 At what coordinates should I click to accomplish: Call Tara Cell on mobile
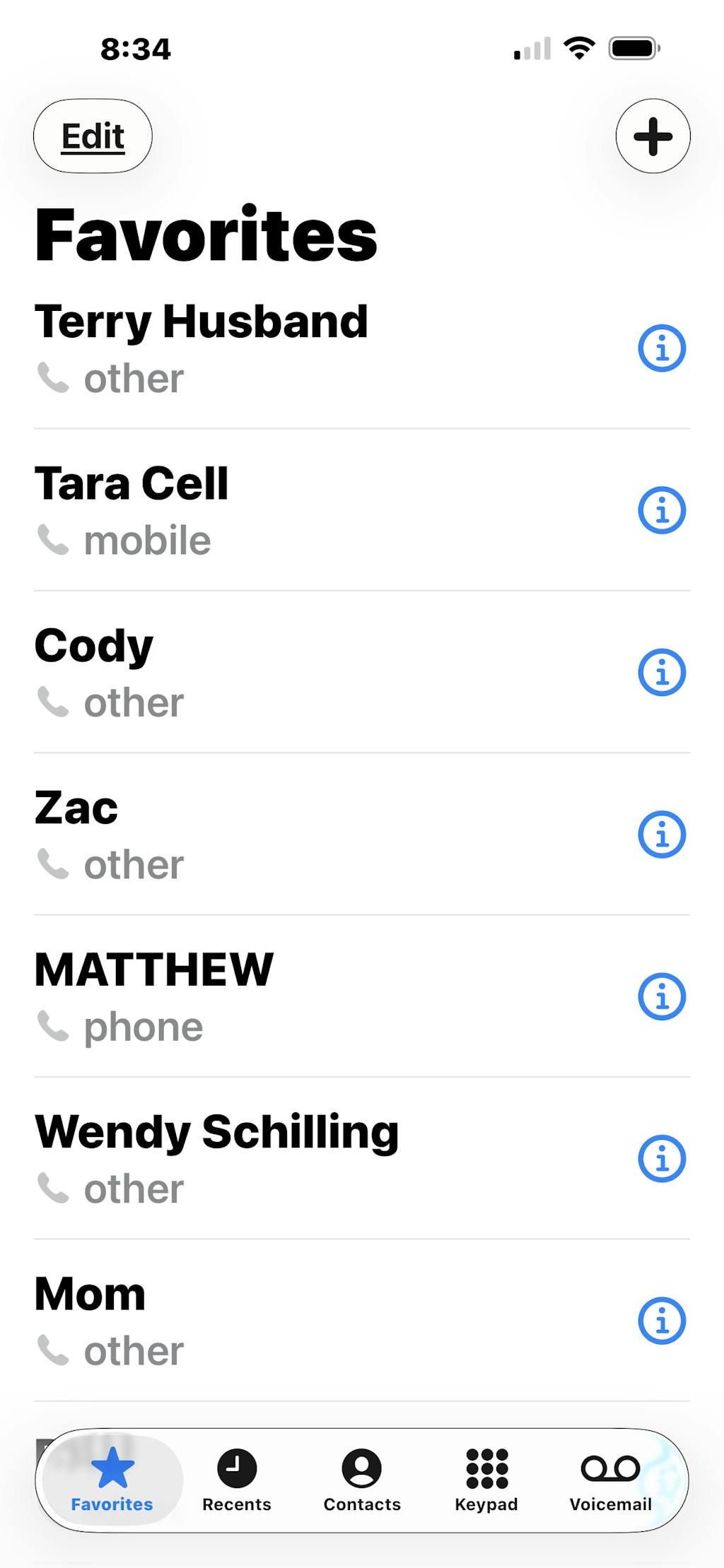tap(132, 510)
